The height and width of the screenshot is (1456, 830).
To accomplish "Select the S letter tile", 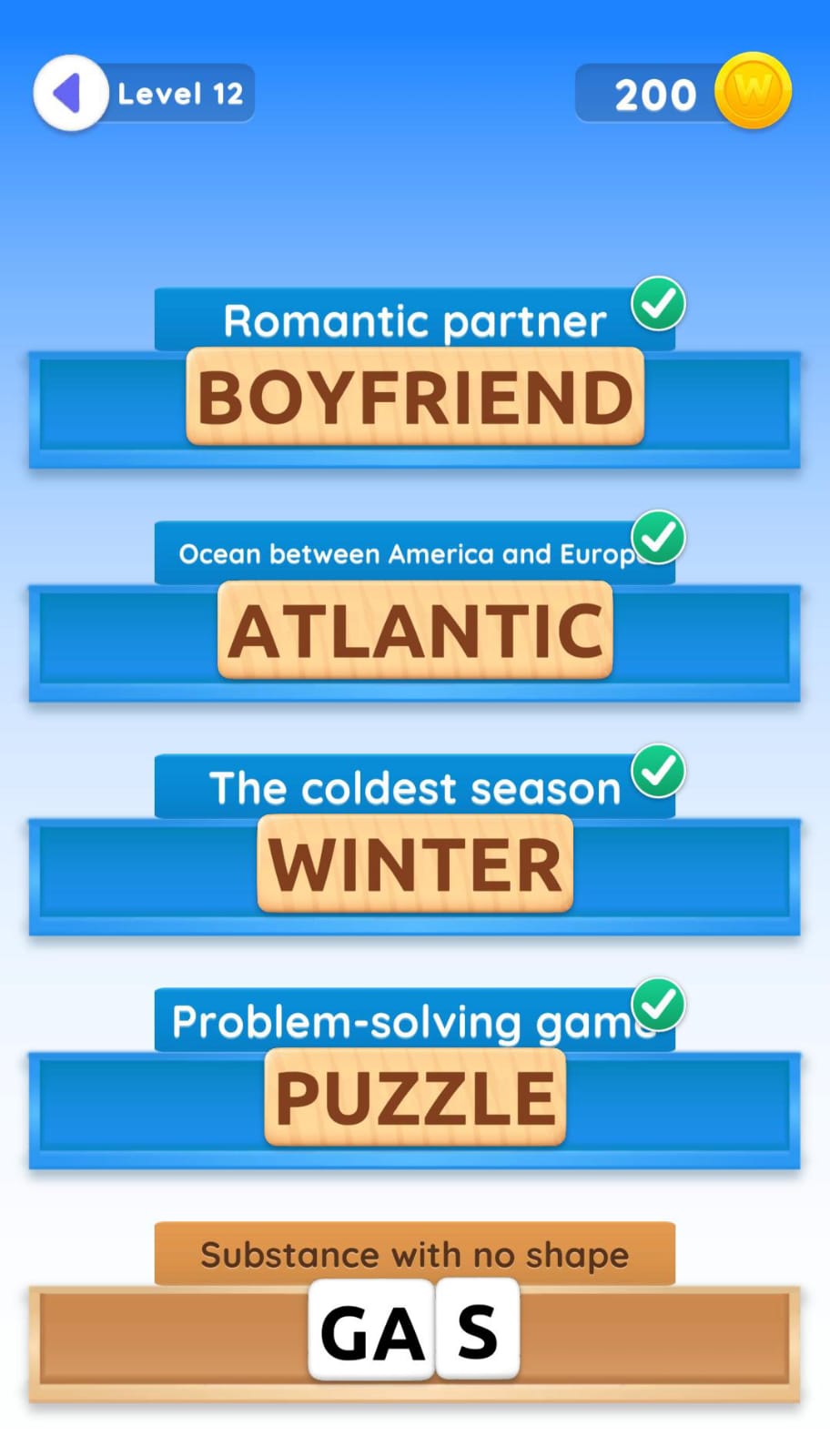I will coord(478,1330).
